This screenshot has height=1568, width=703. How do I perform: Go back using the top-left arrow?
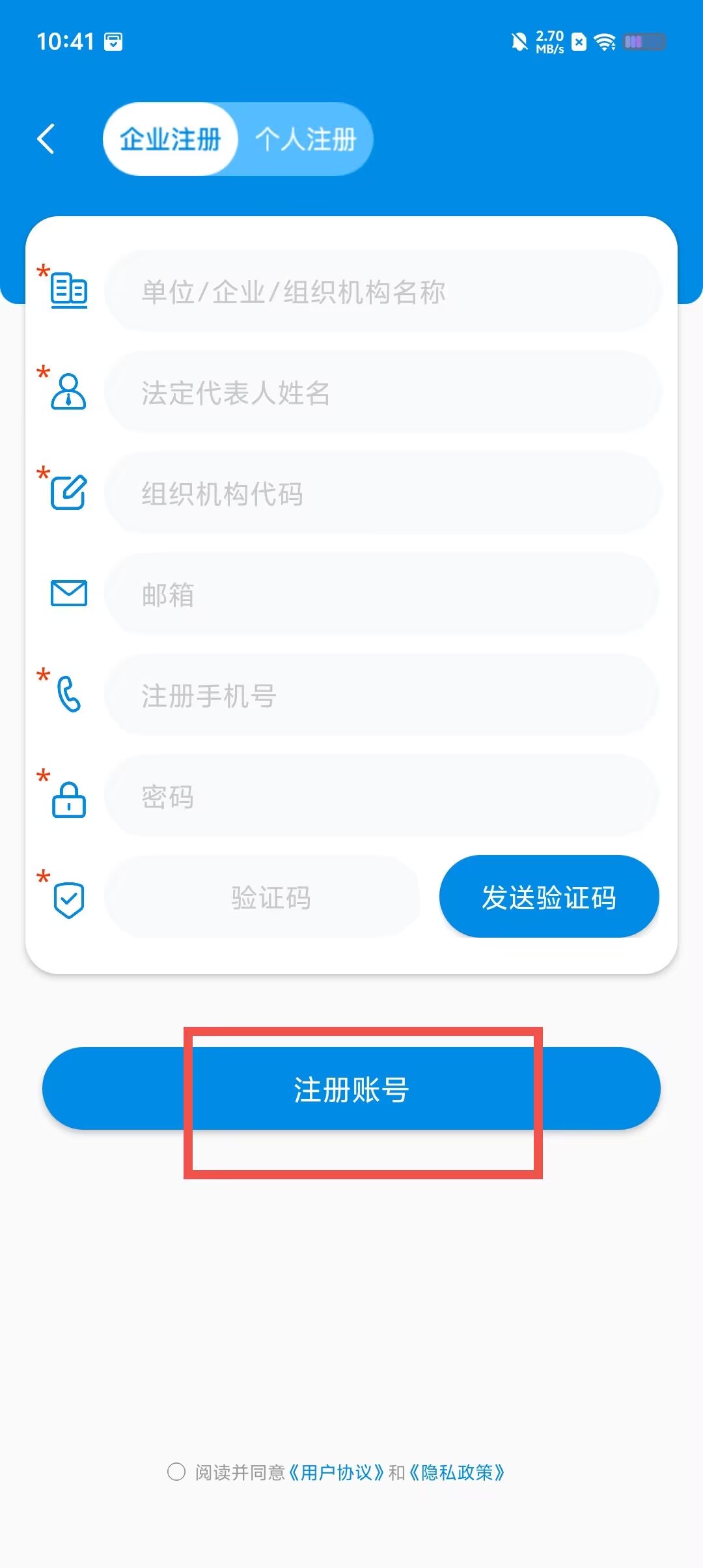pyautogui.click(x=46, y=139)
